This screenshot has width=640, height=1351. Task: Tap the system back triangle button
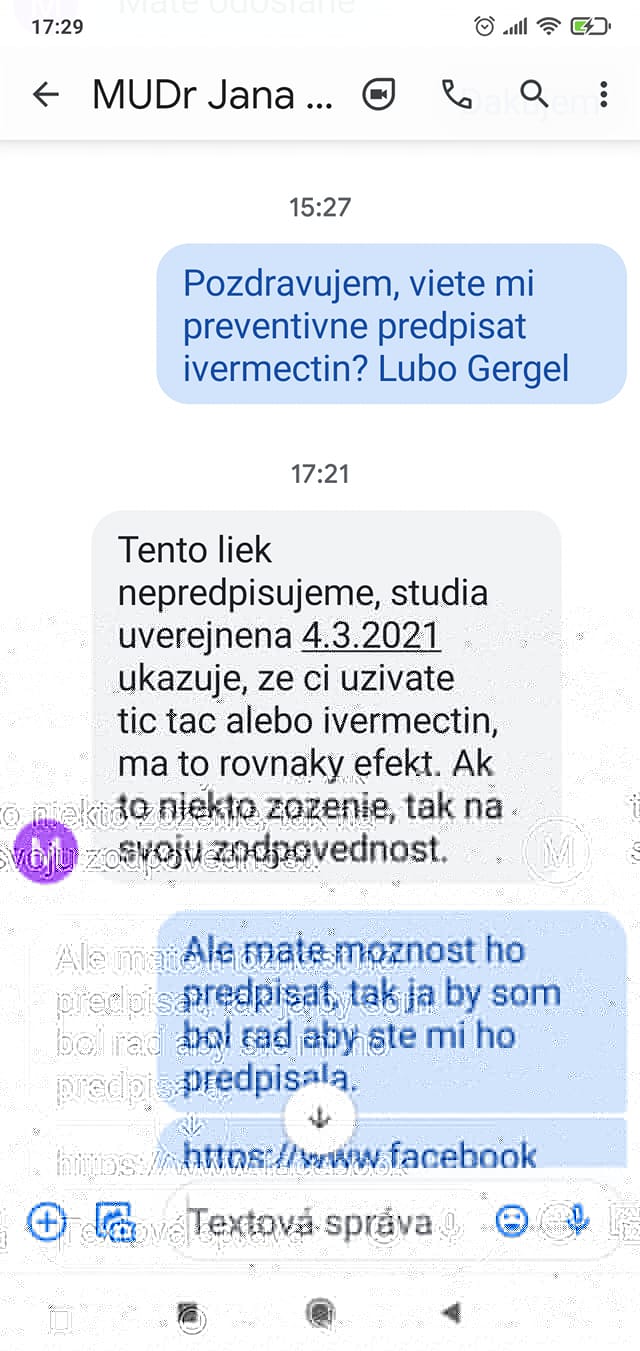(x=451, y=1313)
